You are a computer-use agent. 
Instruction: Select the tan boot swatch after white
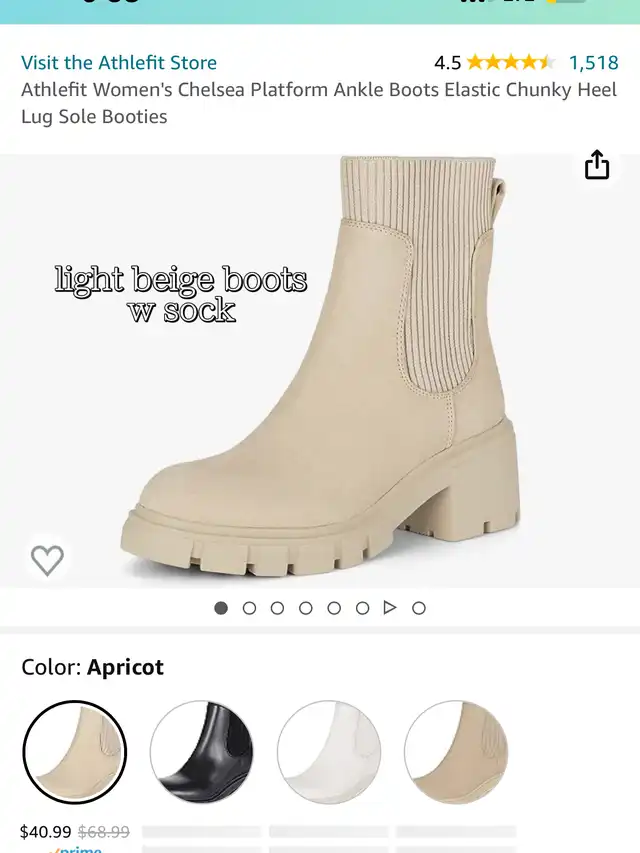[x=456, y=752]
